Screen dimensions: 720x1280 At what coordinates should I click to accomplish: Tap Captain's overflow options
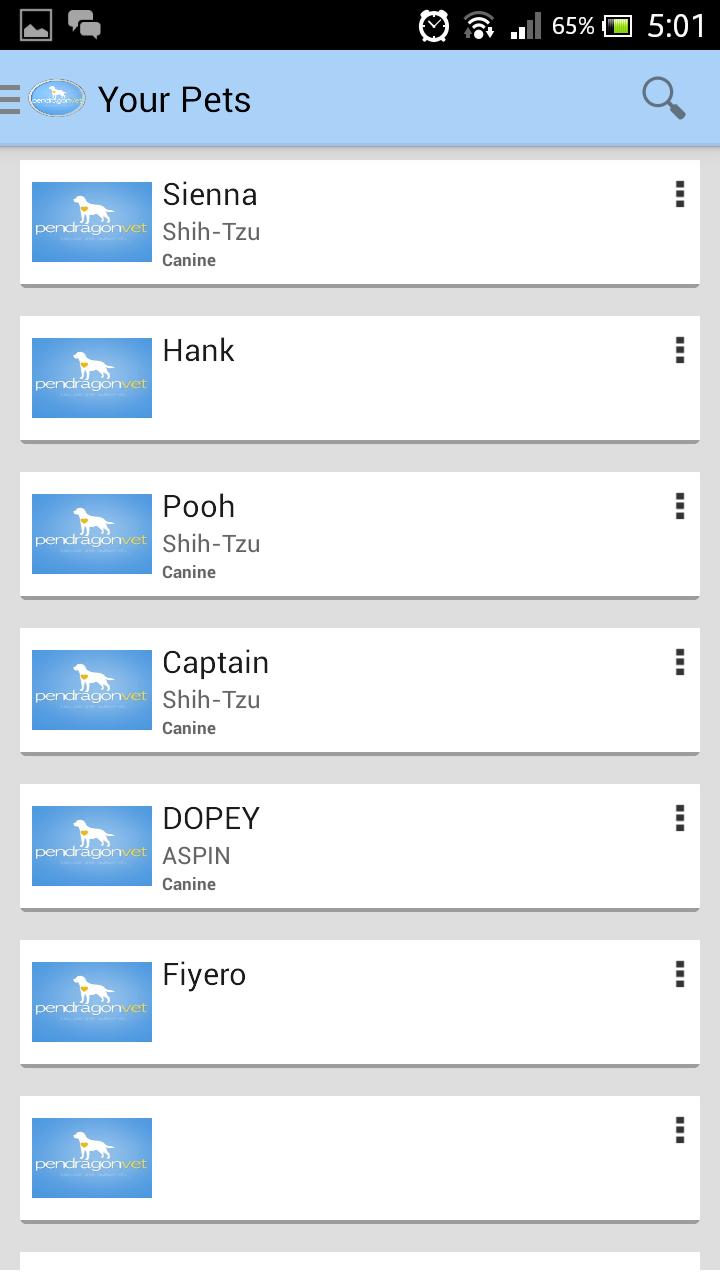click(x=680, y=662)
